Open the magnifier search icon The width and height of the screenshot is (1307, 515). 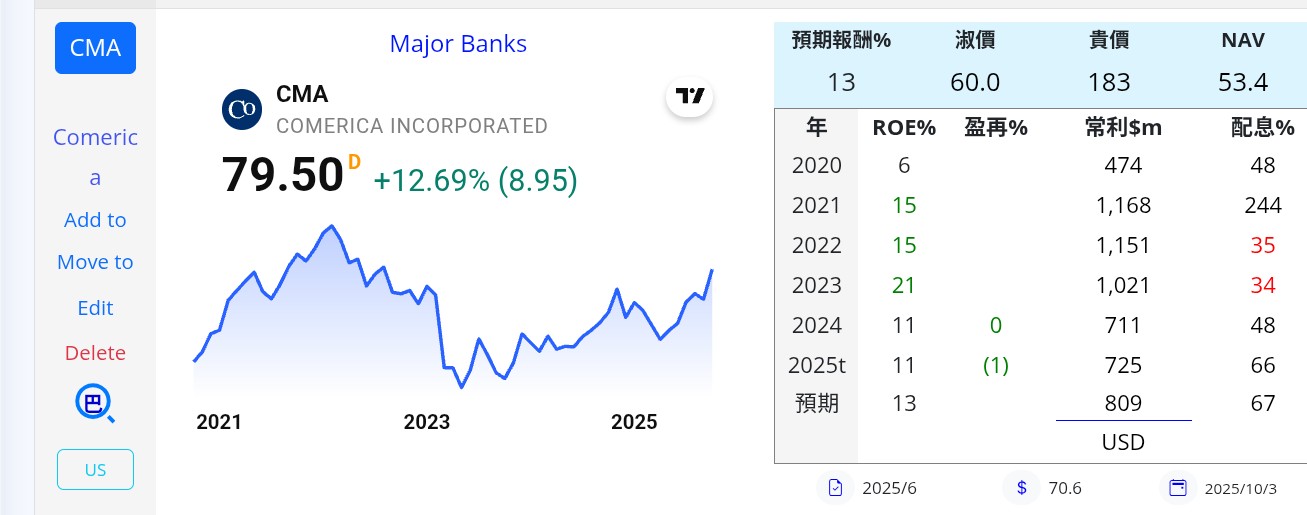click(95, 404)
